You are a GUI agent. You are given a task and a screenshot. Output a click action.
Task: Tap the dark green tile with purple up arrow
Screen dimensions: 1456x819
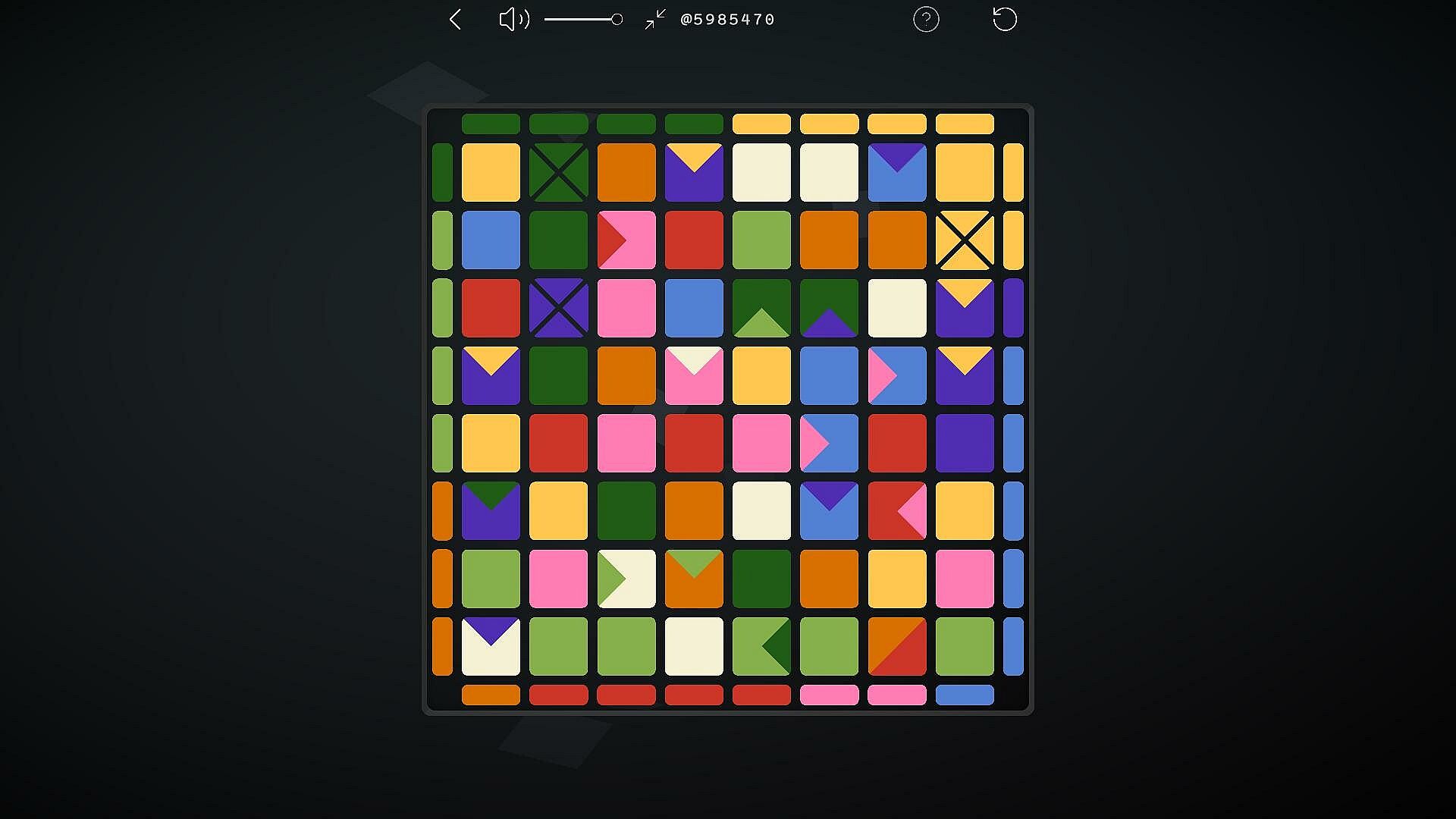pos(829,308)
